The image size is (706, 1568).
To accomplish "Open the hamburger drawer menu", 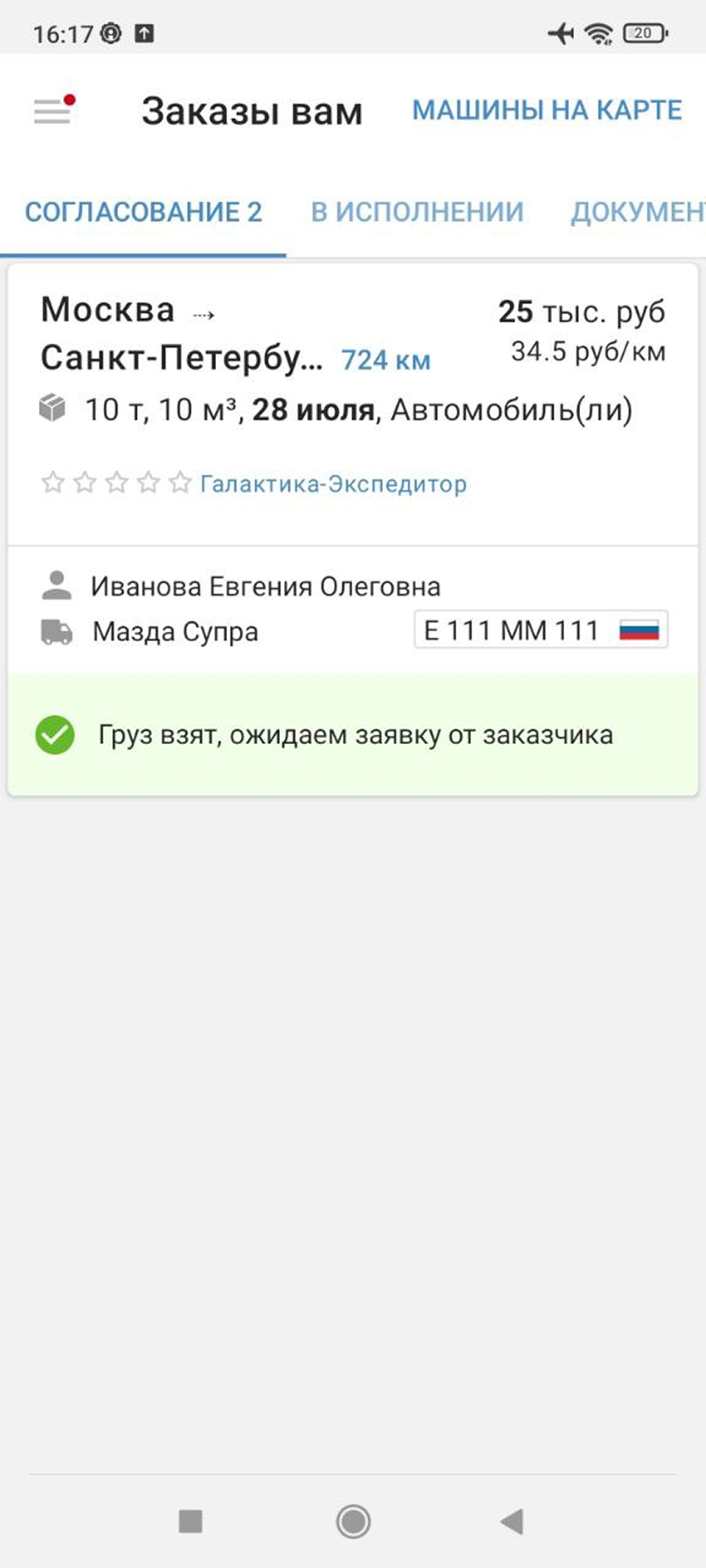I will pyautogui.click(x=53, y=111).
